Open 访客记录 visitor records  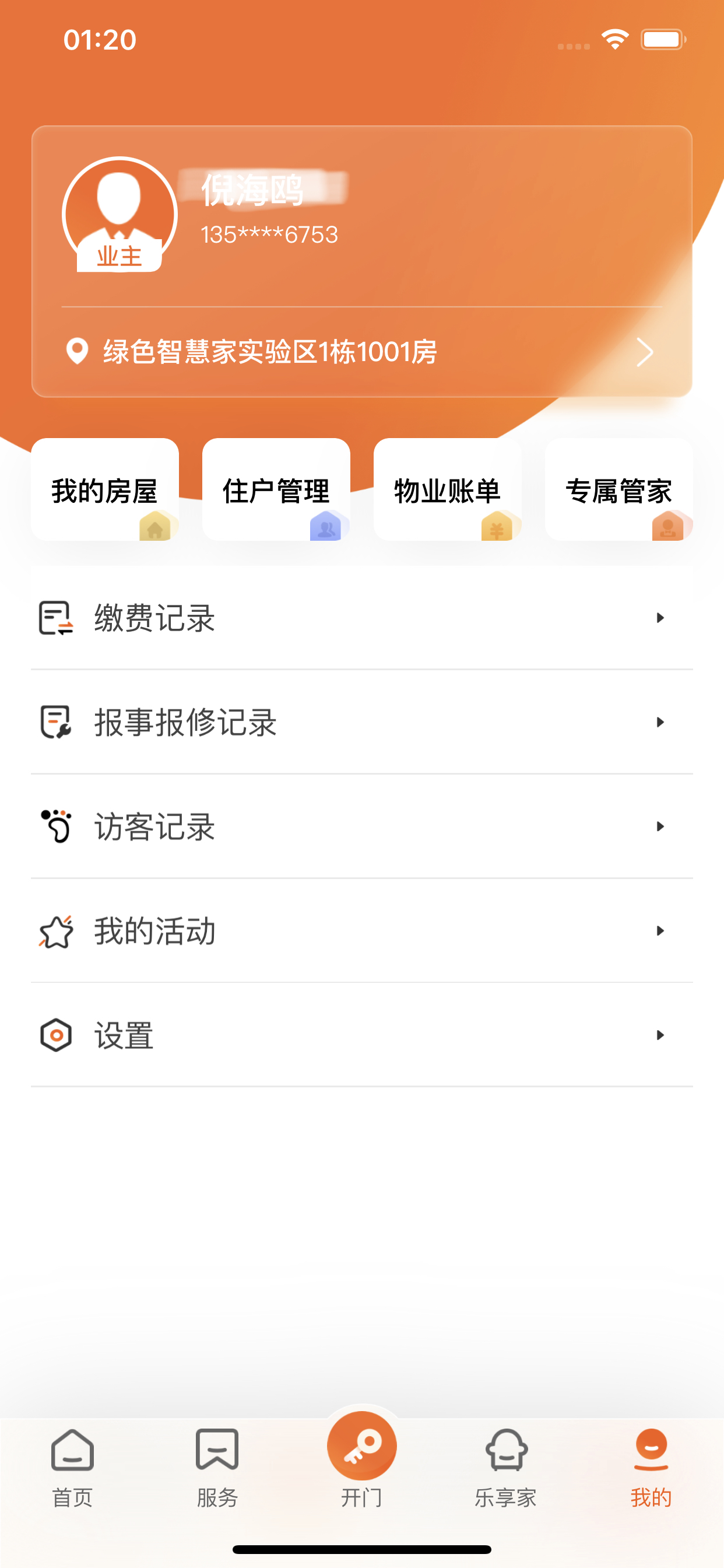361,827
